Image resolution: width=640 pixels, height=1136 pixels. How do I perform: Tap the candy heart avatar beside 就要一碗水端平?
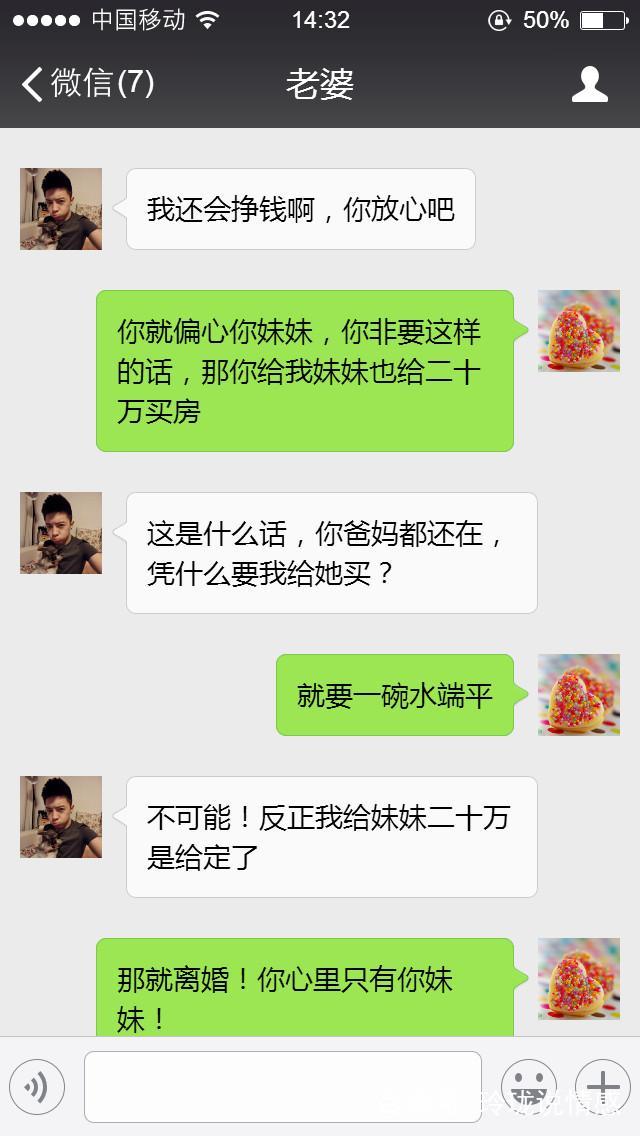(x=578, y=695)
